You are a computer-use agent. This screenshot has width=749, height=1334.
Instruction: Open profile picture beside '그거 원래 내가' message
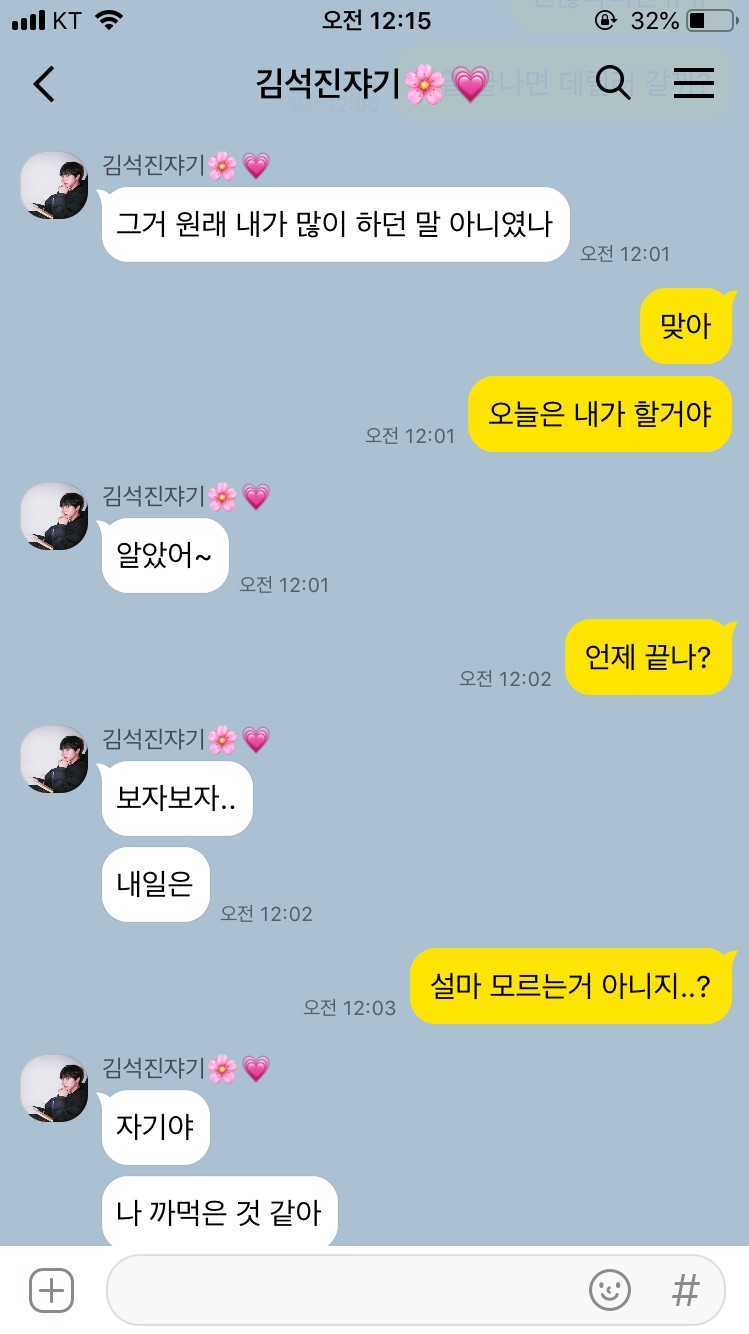[x=55, y=185]
